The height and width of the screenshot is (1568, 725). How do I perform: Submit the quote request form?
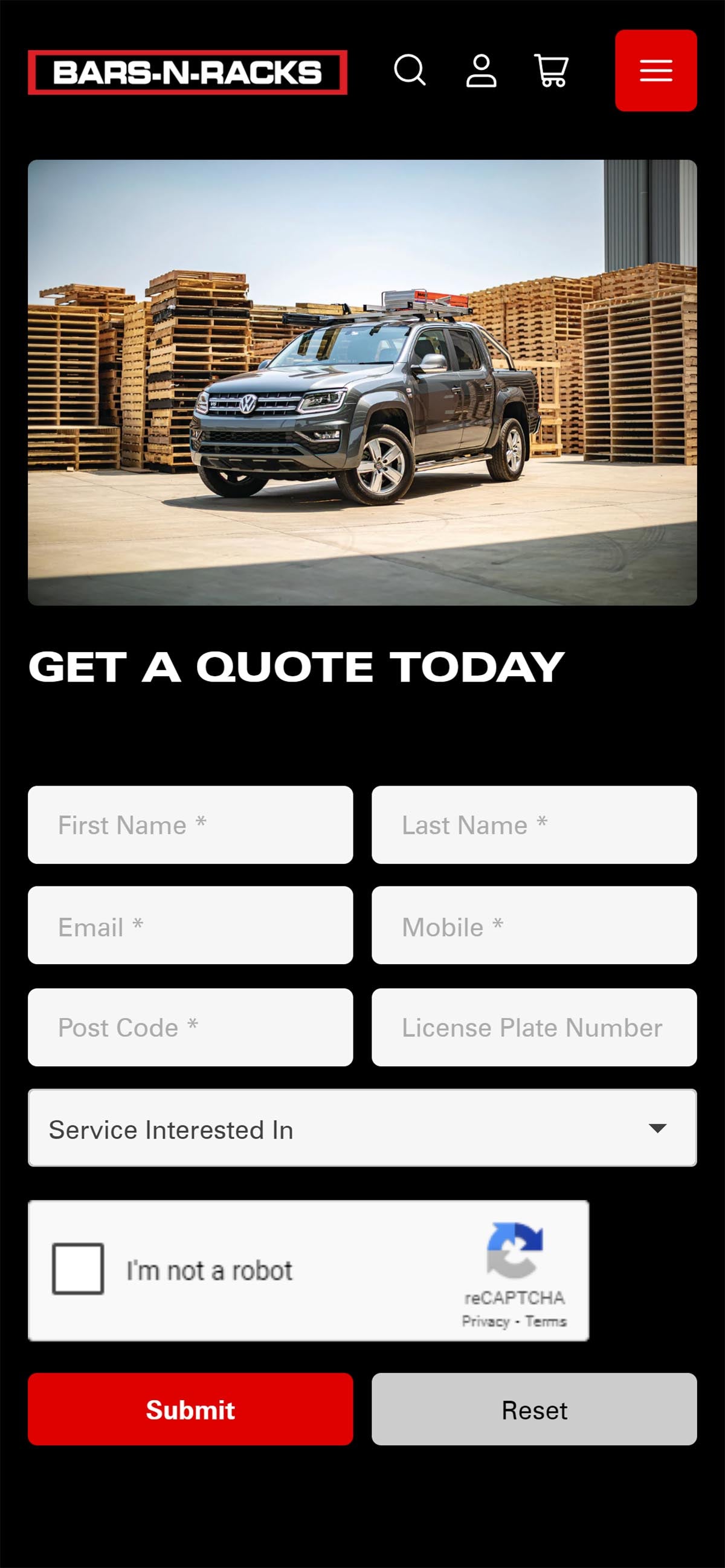coord(190,1410)
